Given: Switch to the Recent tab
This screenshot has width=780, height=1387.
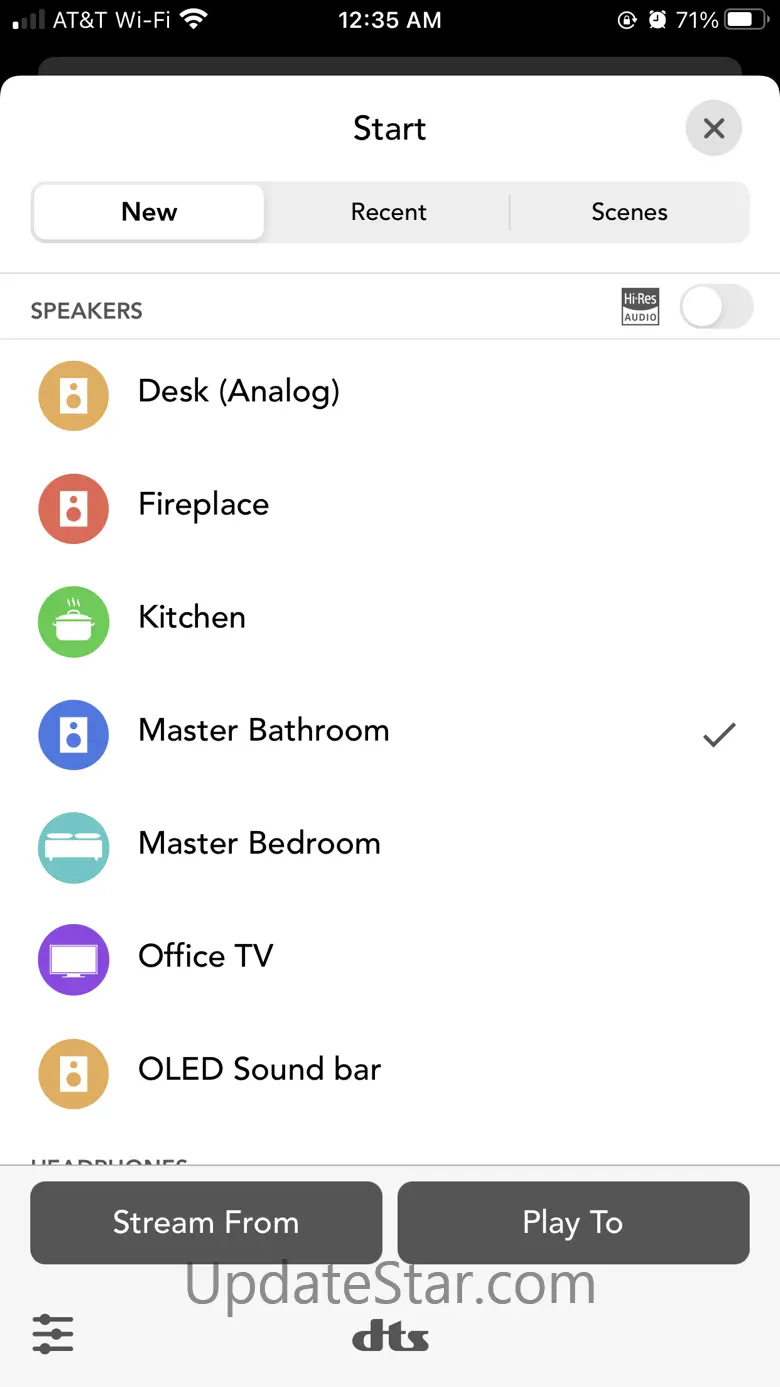Looking at the screenshot, I should (x=388, y=212).
